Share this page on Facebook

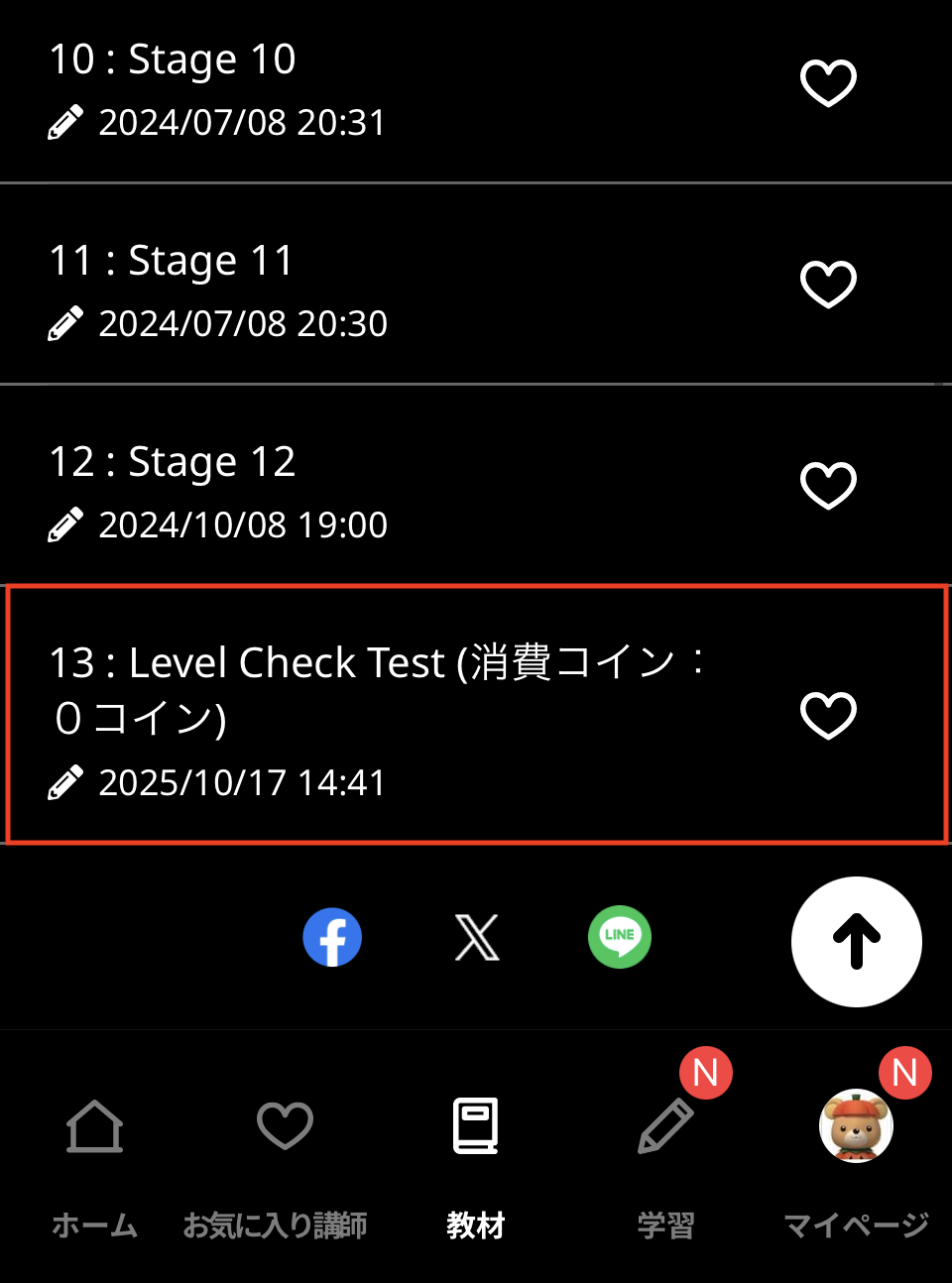coord(332,937)
